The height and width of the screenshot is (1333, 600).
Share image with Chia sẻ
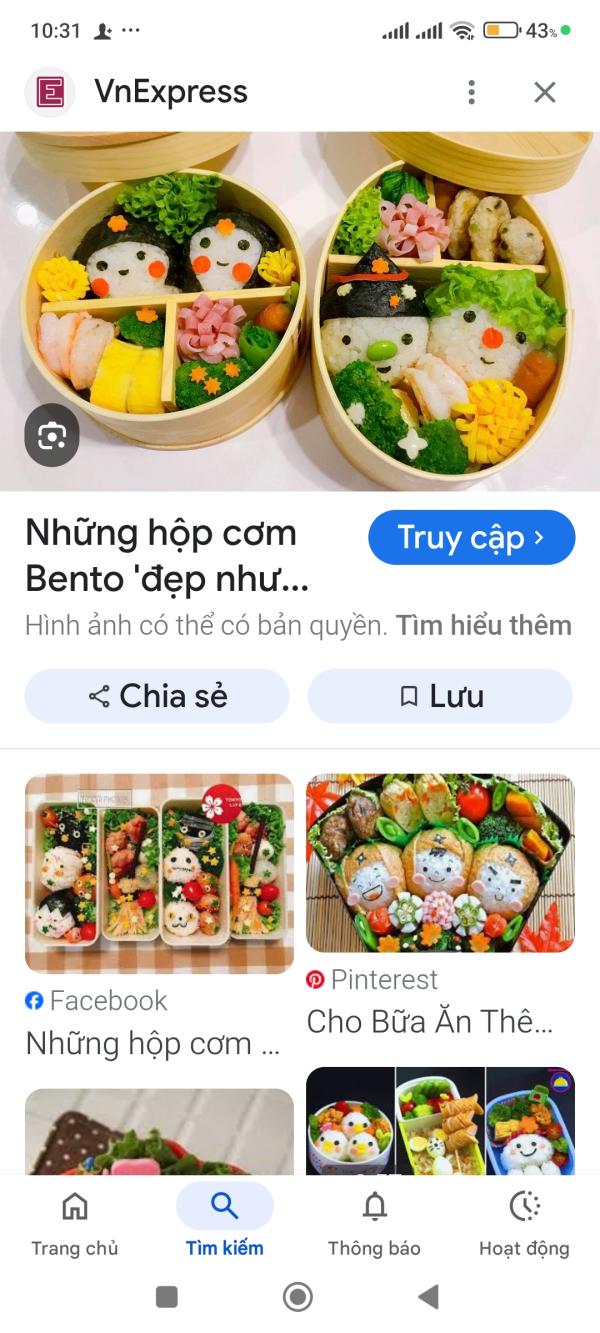(x=157, y=696)
